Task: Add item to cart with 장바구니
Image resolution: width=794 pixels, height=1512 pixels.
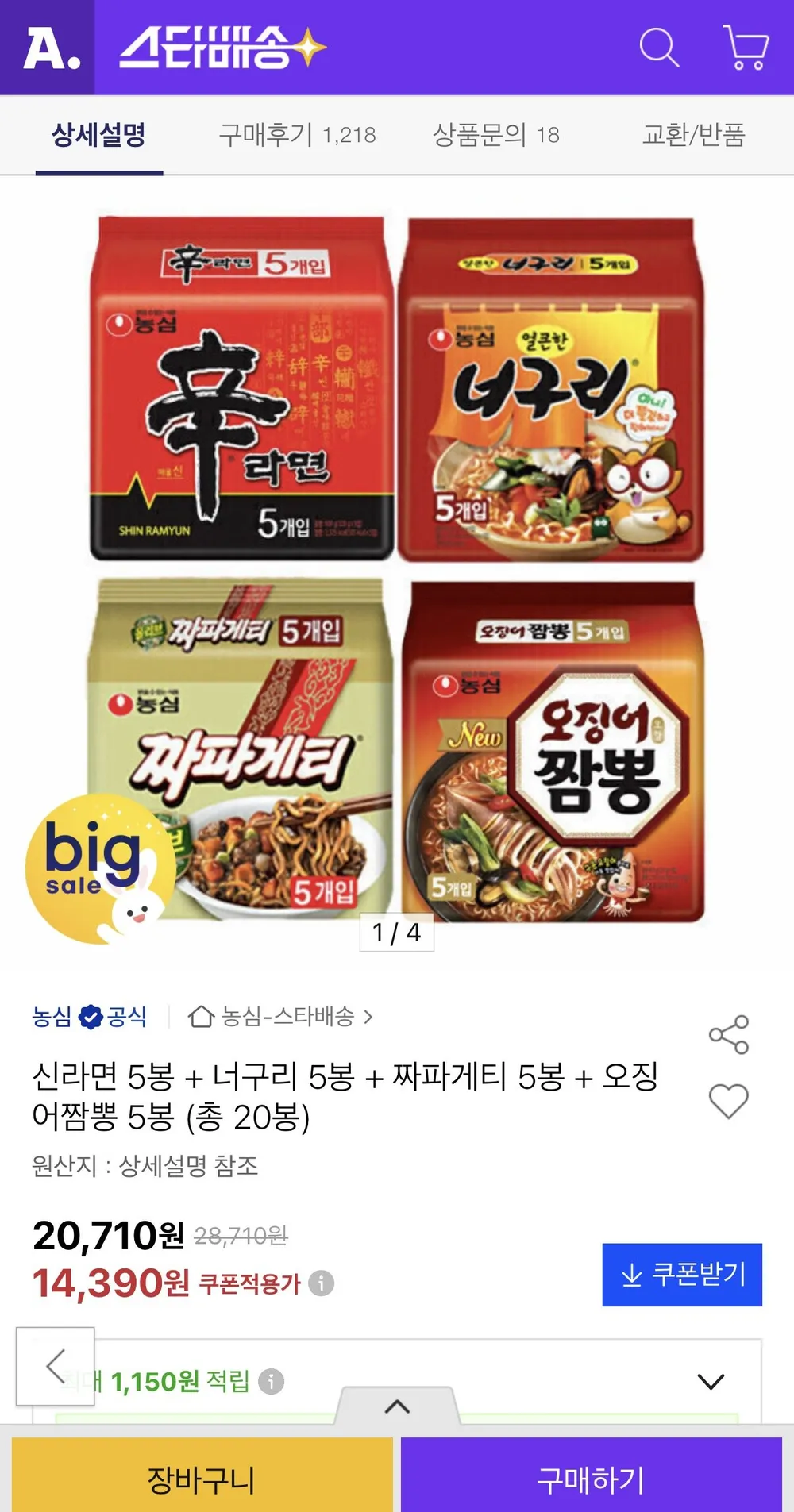Action: point(202,1476)
